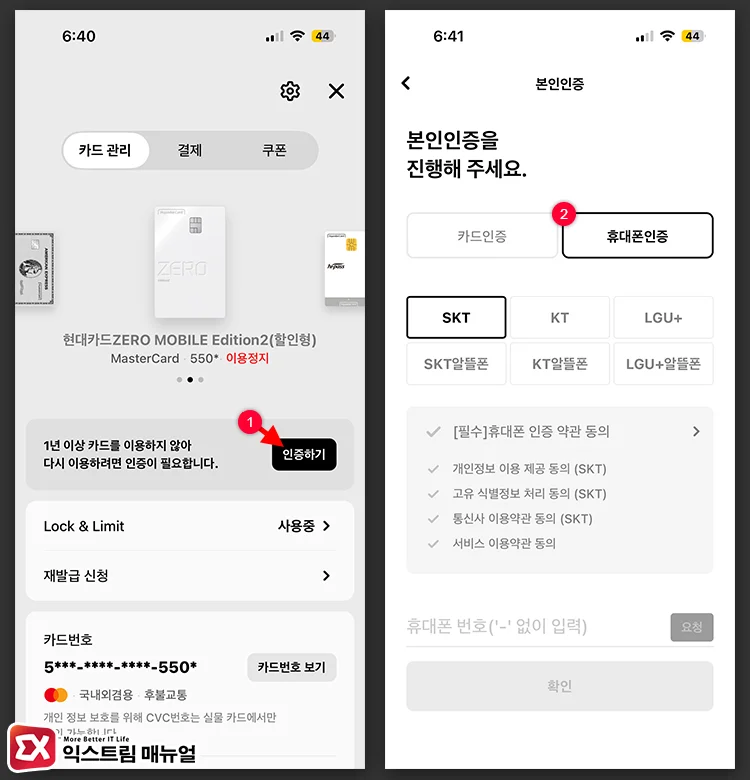This screenshot has width=750, height=780.
Task: Go back from 본인인증 screen
Action: (406, 83)
